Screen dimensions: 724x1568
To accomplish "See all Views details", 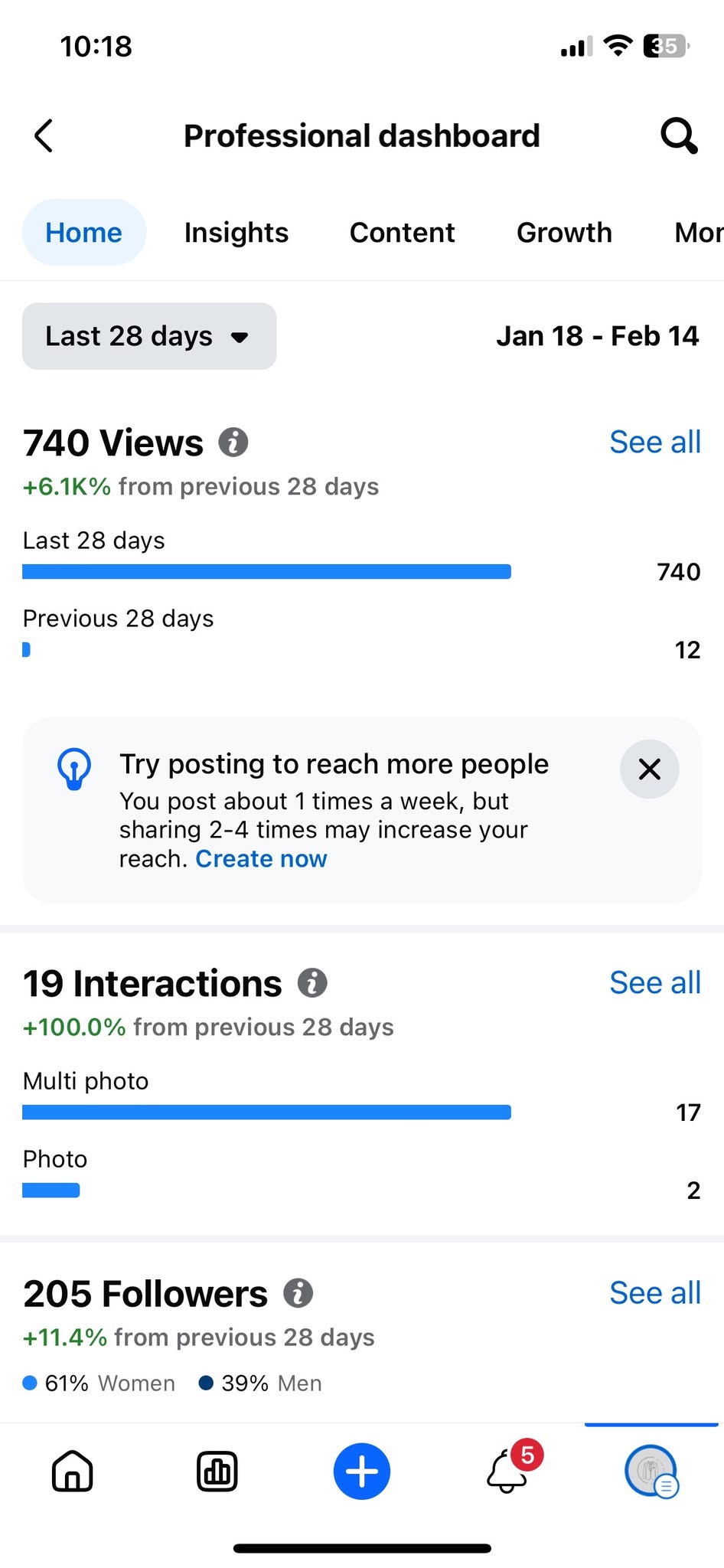I will click(654, 442).
